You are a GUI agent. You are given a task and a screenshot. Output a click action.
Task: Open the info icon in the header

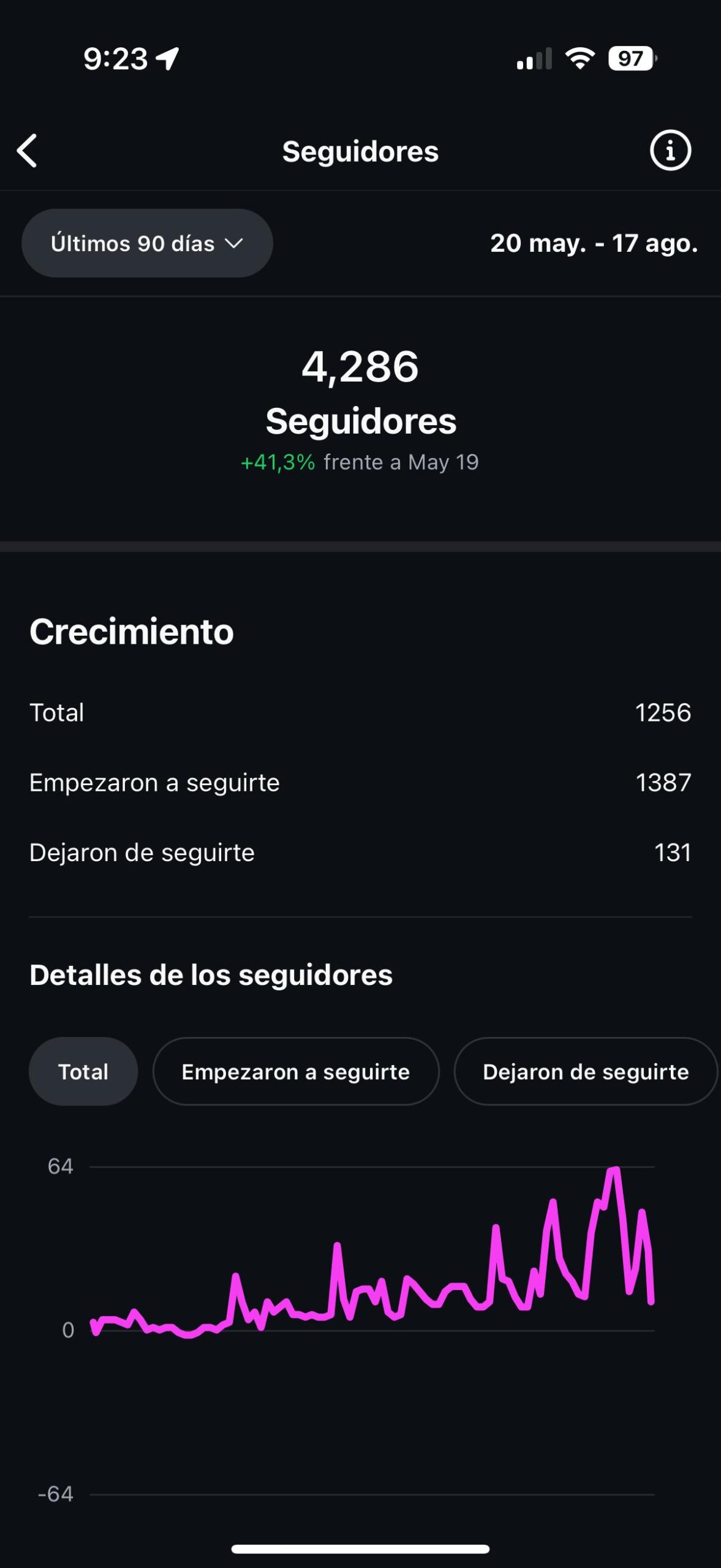coord(670,151)
